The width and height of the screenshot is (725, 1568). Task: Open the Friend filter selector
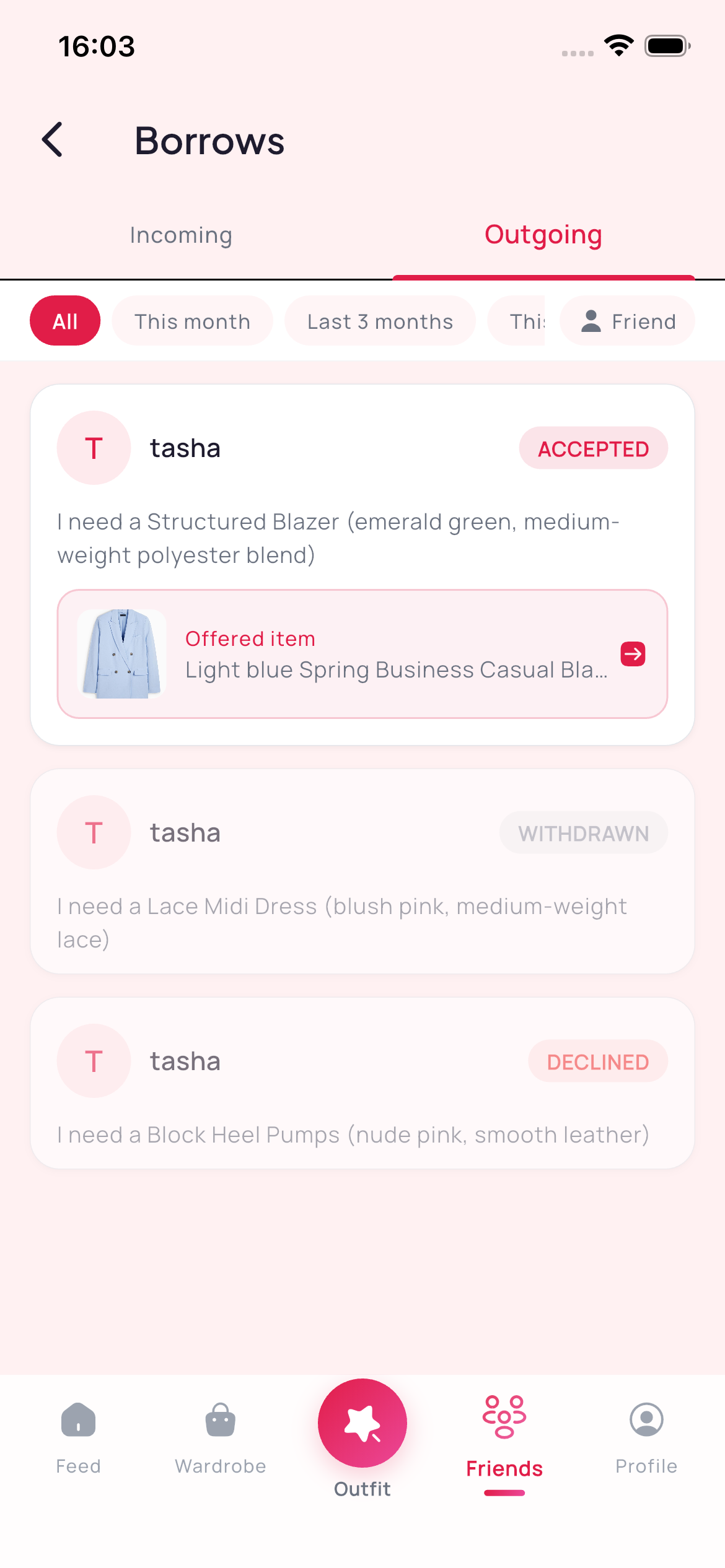[x=627, y=321]
